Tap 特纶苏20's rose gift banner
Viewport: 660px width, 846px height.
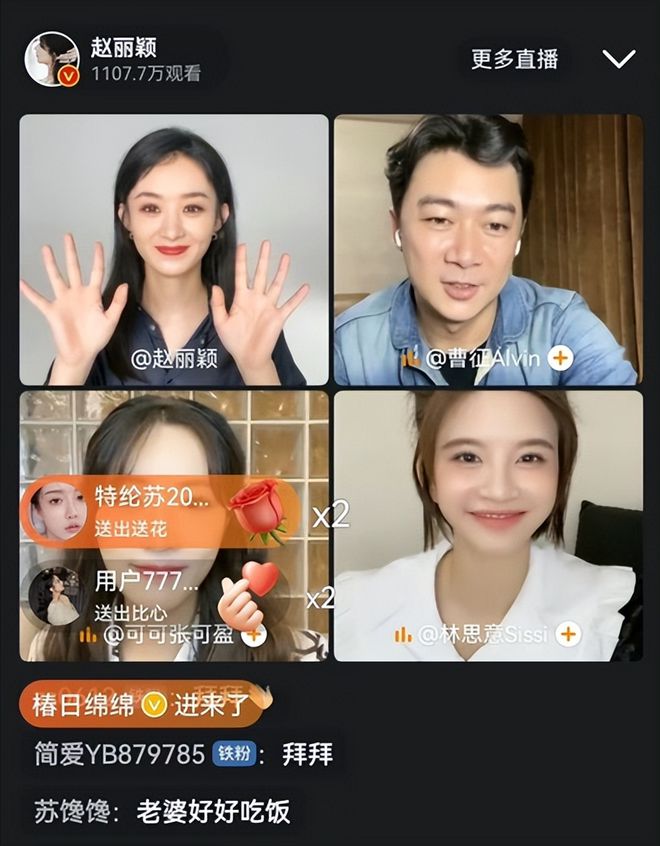click(160, 510)
